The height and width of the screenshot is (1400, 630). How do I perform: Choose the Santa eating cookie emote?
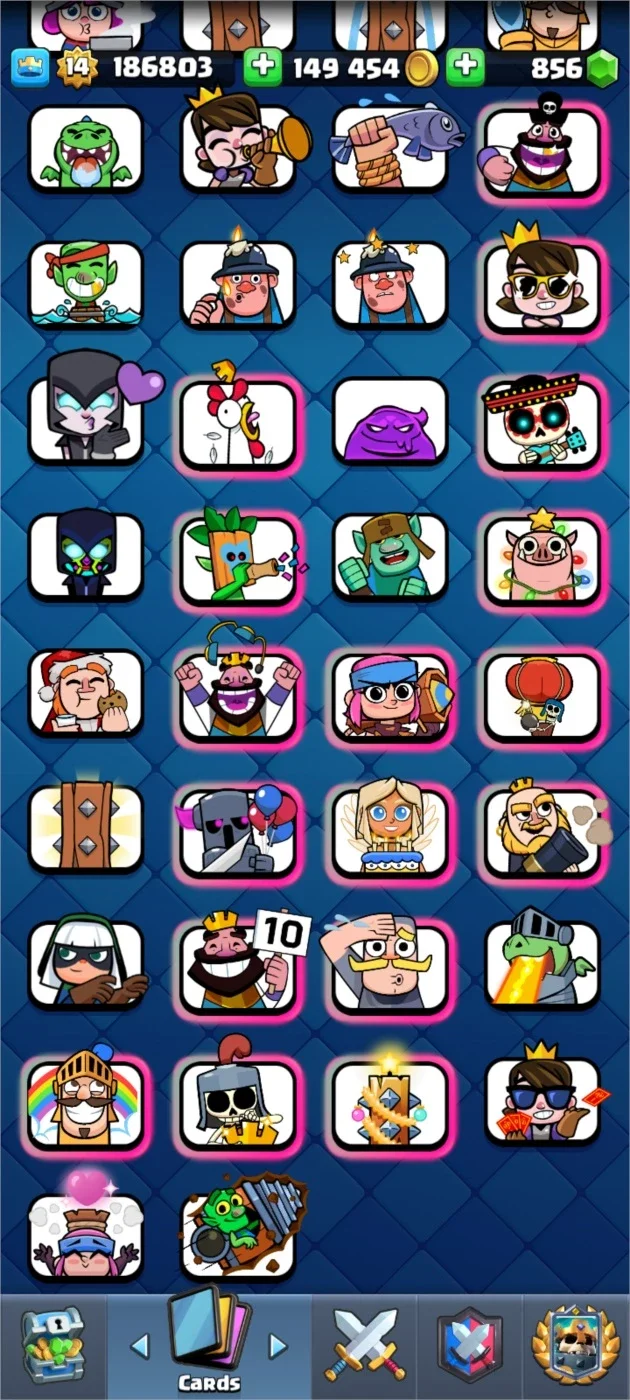[85, 693]
